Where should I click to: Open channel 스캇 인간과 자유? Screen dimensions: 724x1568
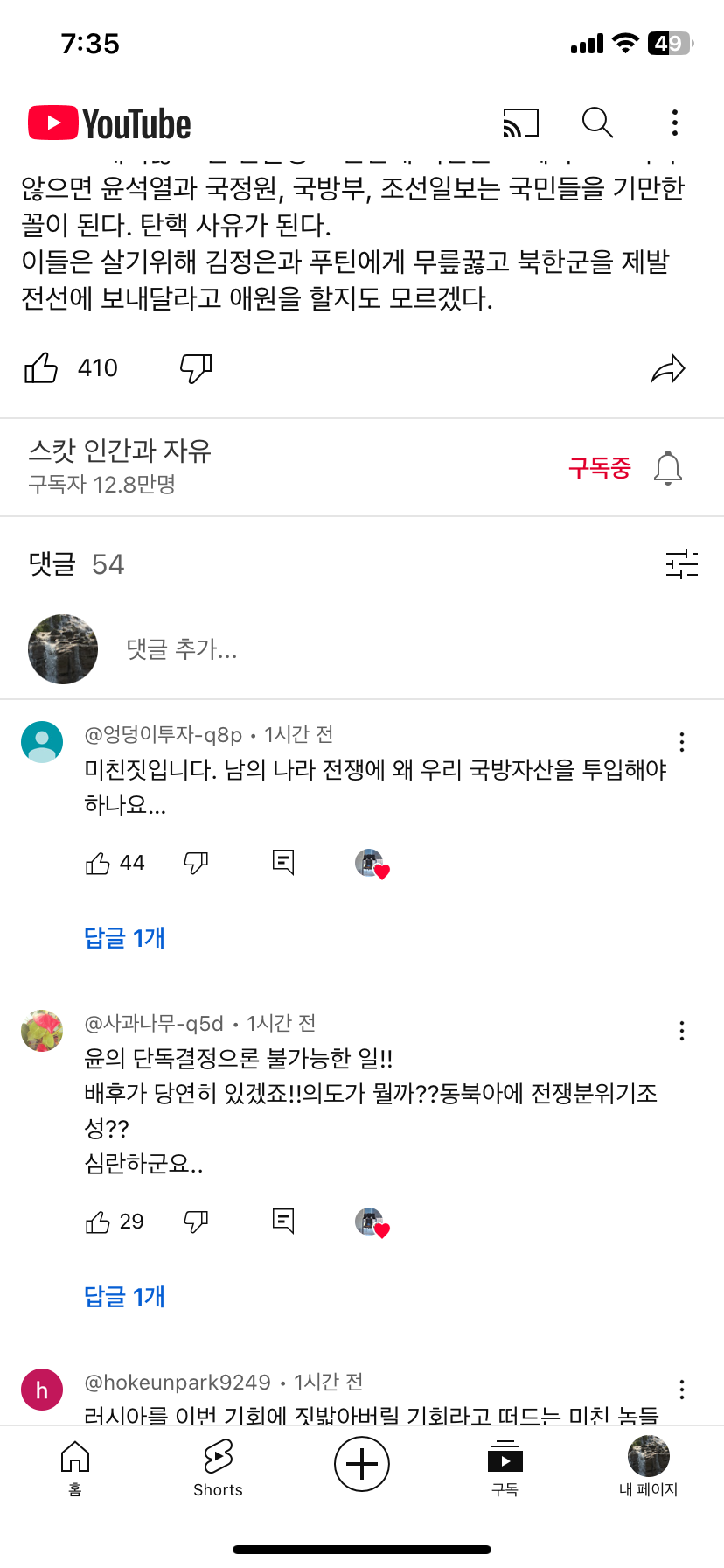[x=120, y=451]
